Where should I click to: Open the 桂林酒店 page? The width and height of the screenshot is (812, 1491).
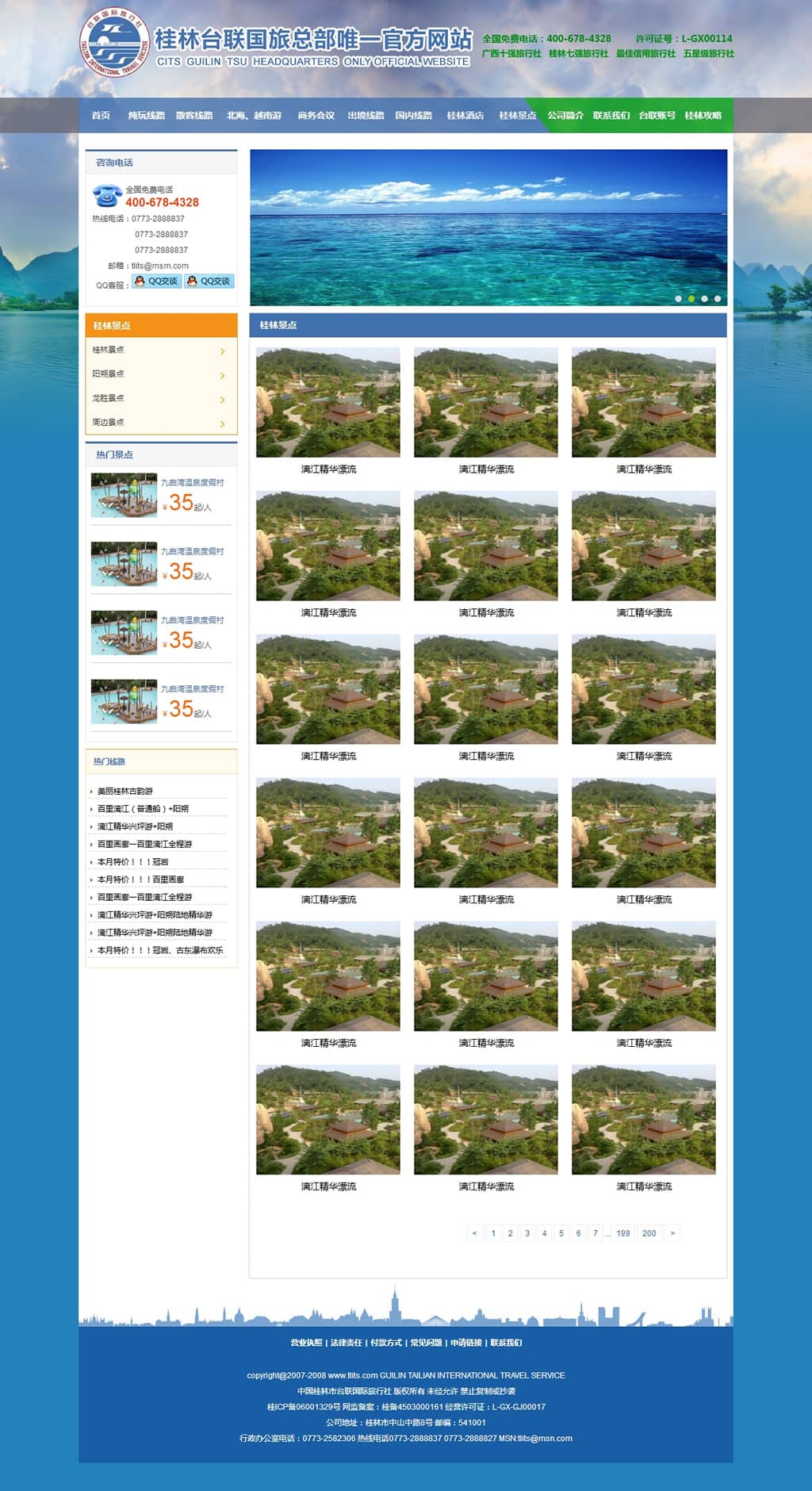click(x=465, y=116)
